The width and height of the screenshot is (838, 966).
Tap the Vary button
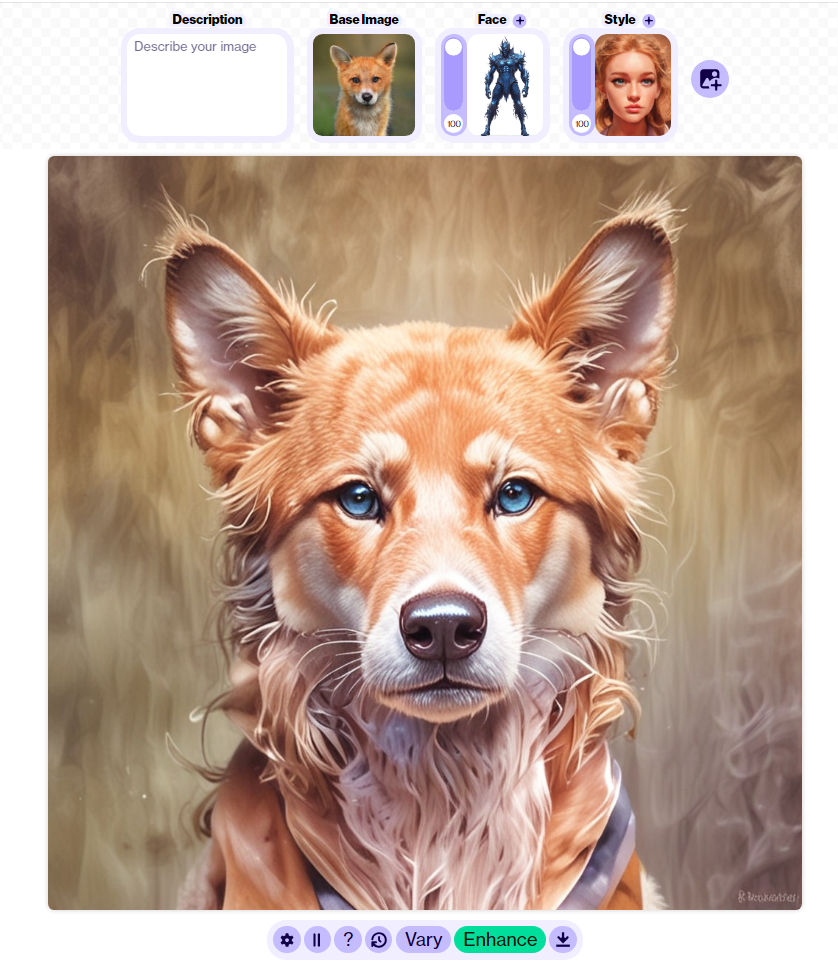[423, 939]
